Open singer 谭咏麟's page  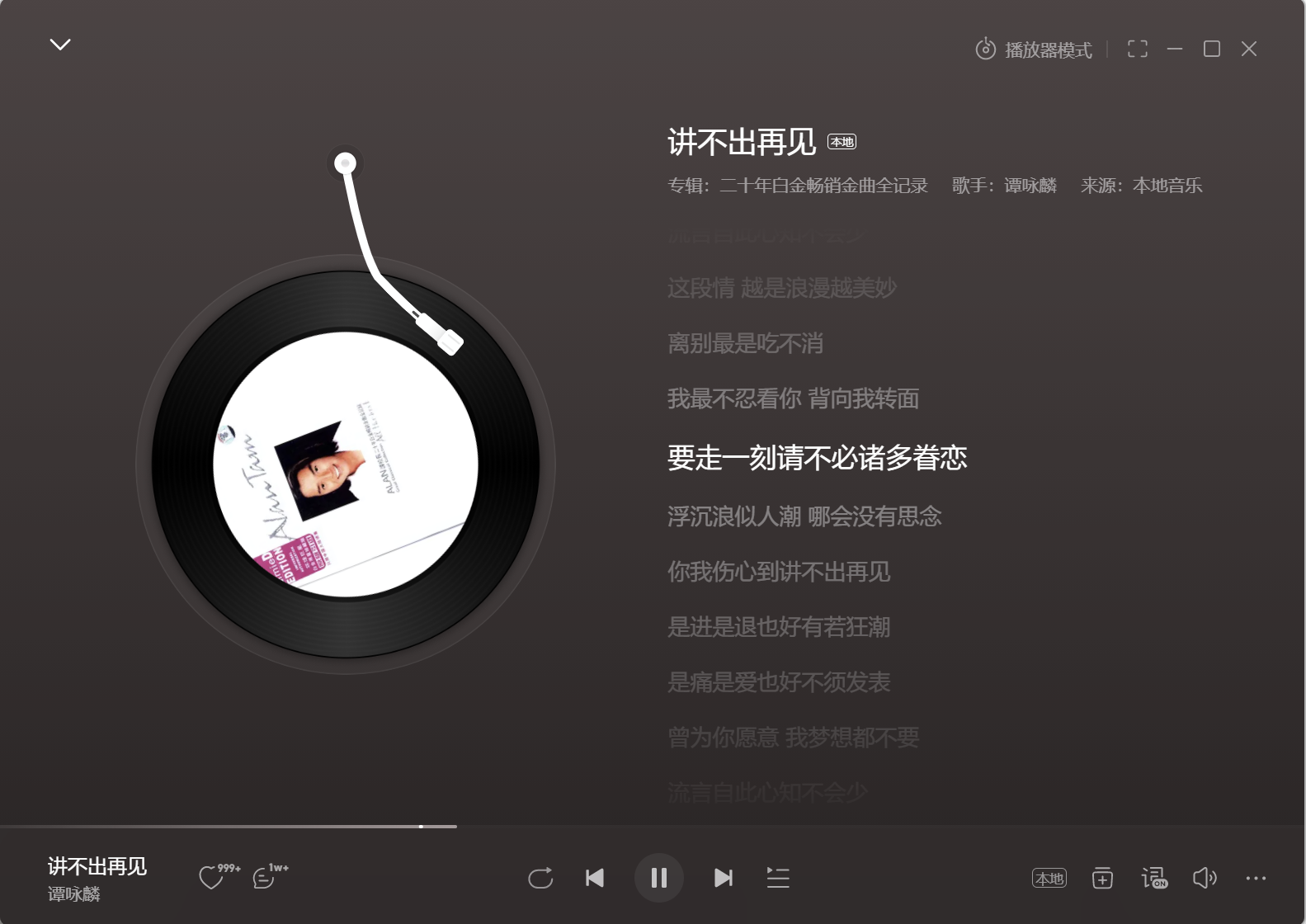tap(1030, 186)
